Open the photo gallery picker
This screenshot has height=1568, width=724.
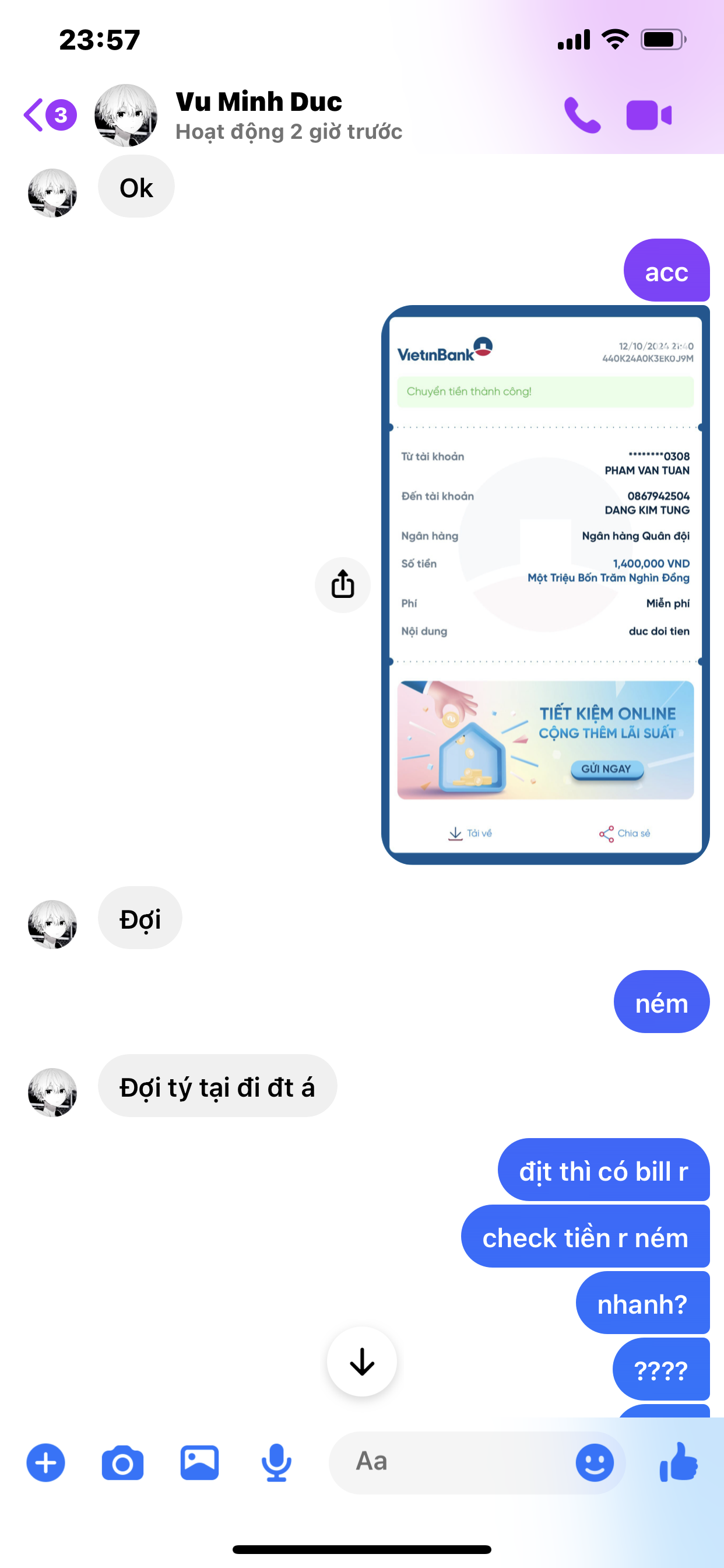[199, 1462]
